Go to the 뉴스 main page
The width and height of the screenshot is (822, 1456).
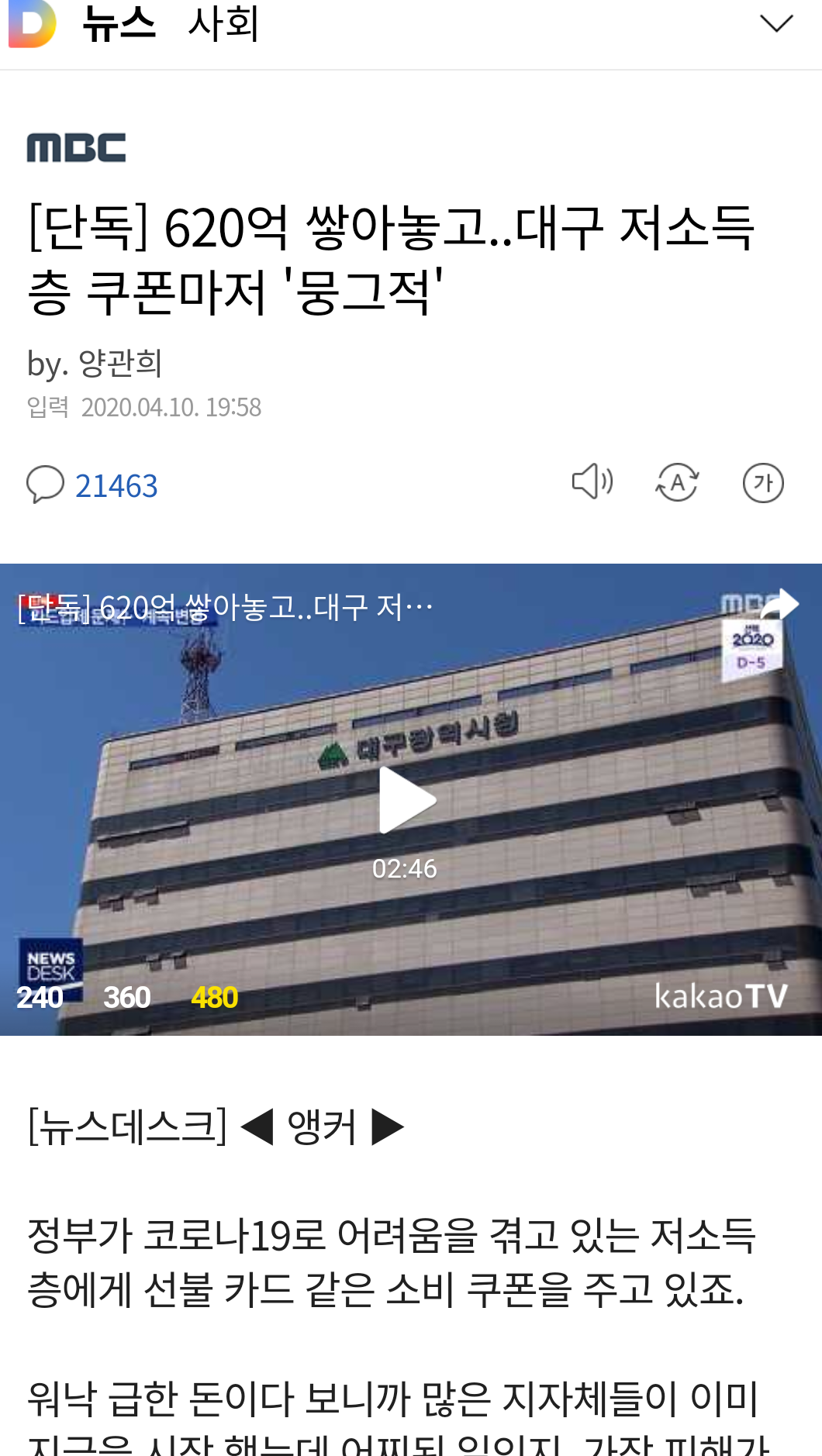coord(119,23)
